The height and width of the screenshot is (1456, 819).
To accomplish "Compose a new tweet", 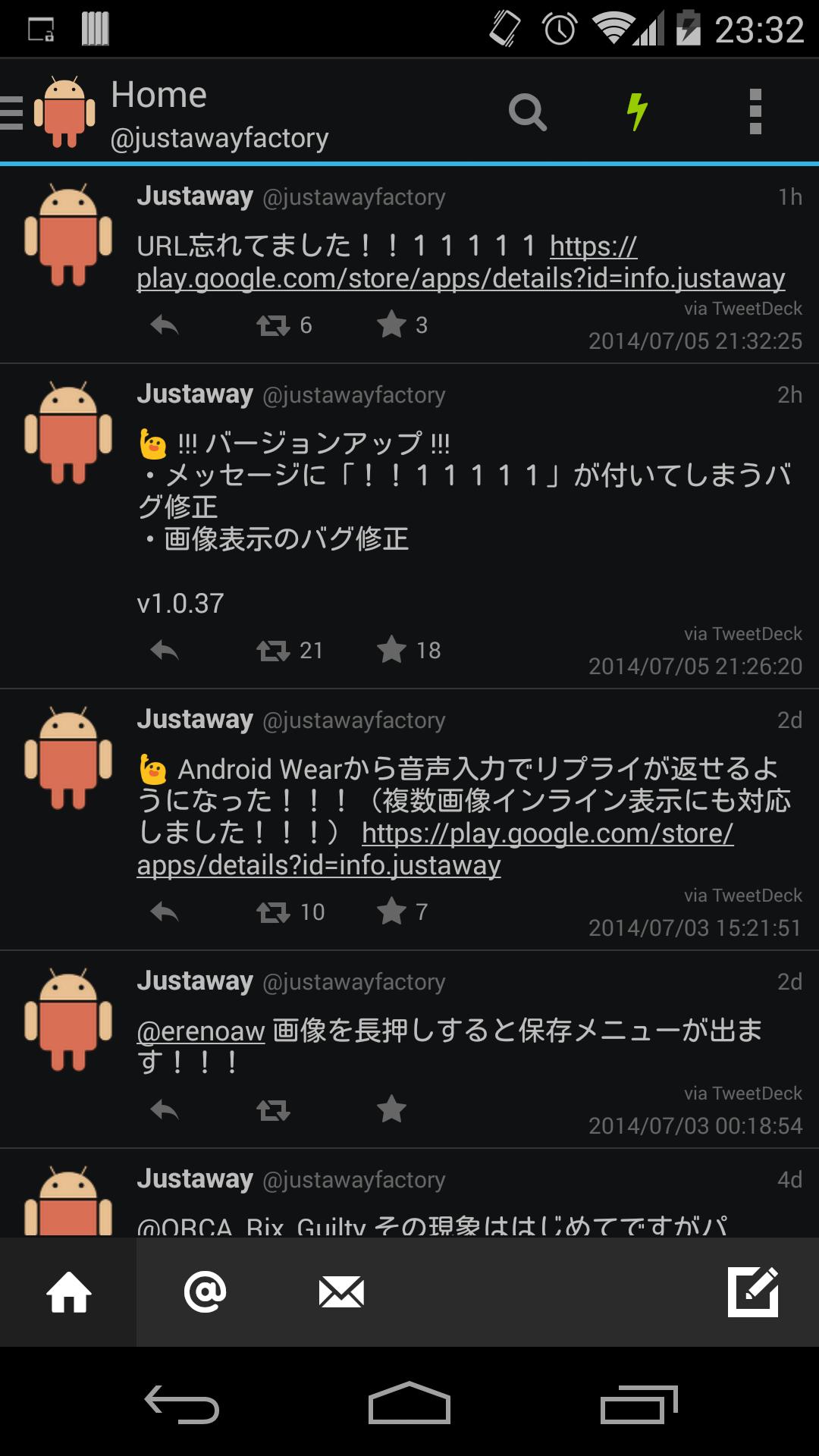I will point(753,1292).
